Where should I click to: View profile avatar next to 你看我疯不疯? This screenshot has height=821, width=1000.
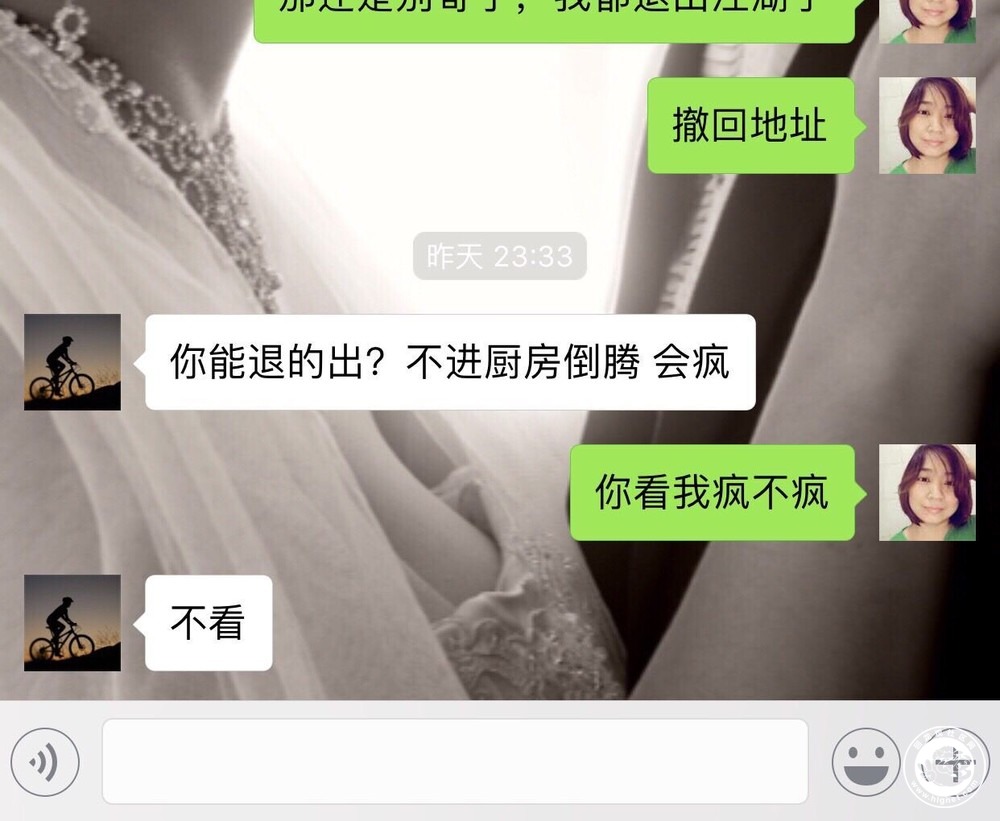coord(927,492)
